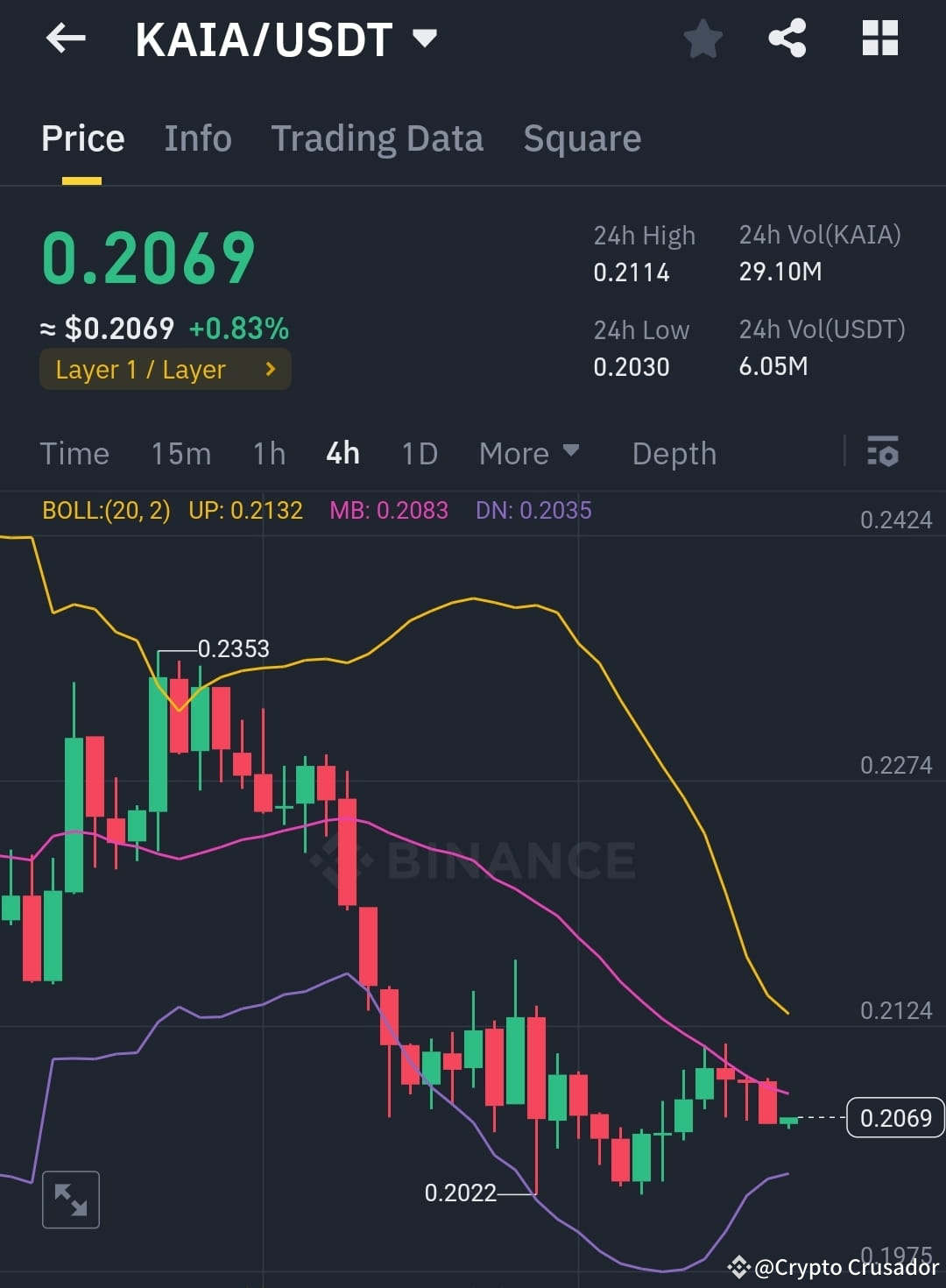Image resolution: width=946 pixels, height=1288 pixels.
Task: Switch to the 1D timeframe
Action: pos(419,453)
